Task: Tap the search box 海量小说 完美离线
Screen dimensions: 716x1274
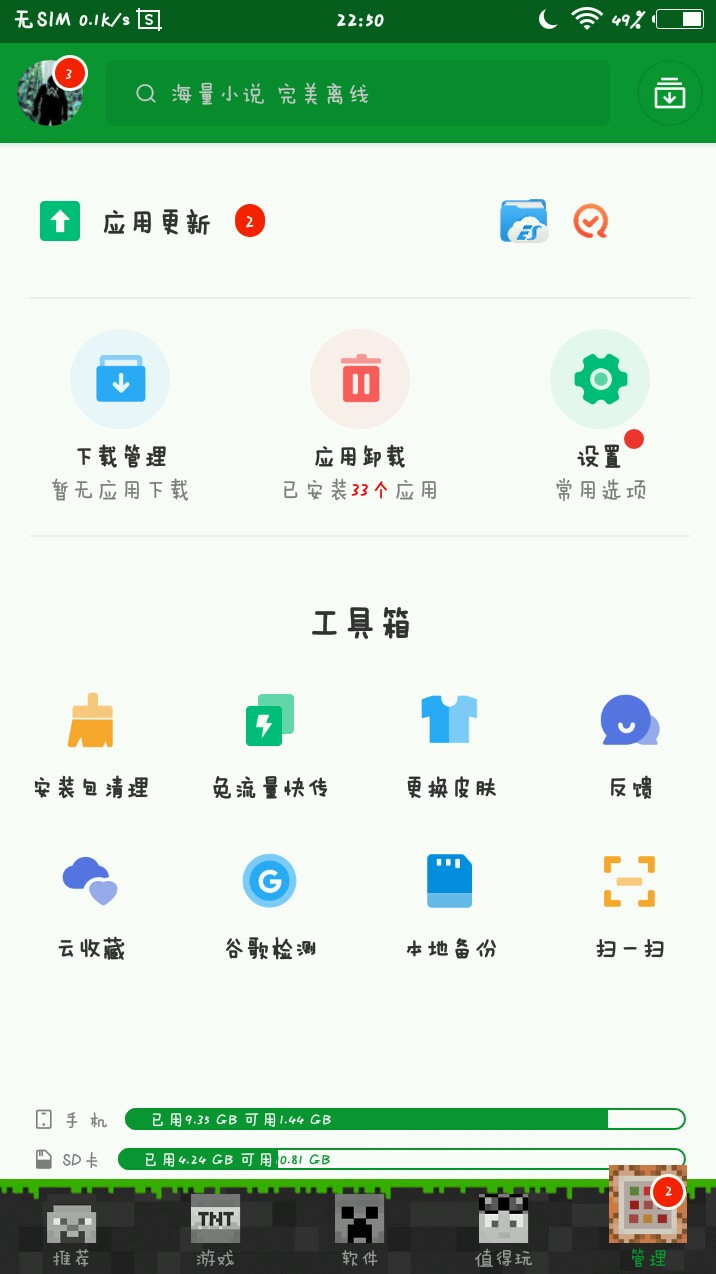Action: click(357, 93)
